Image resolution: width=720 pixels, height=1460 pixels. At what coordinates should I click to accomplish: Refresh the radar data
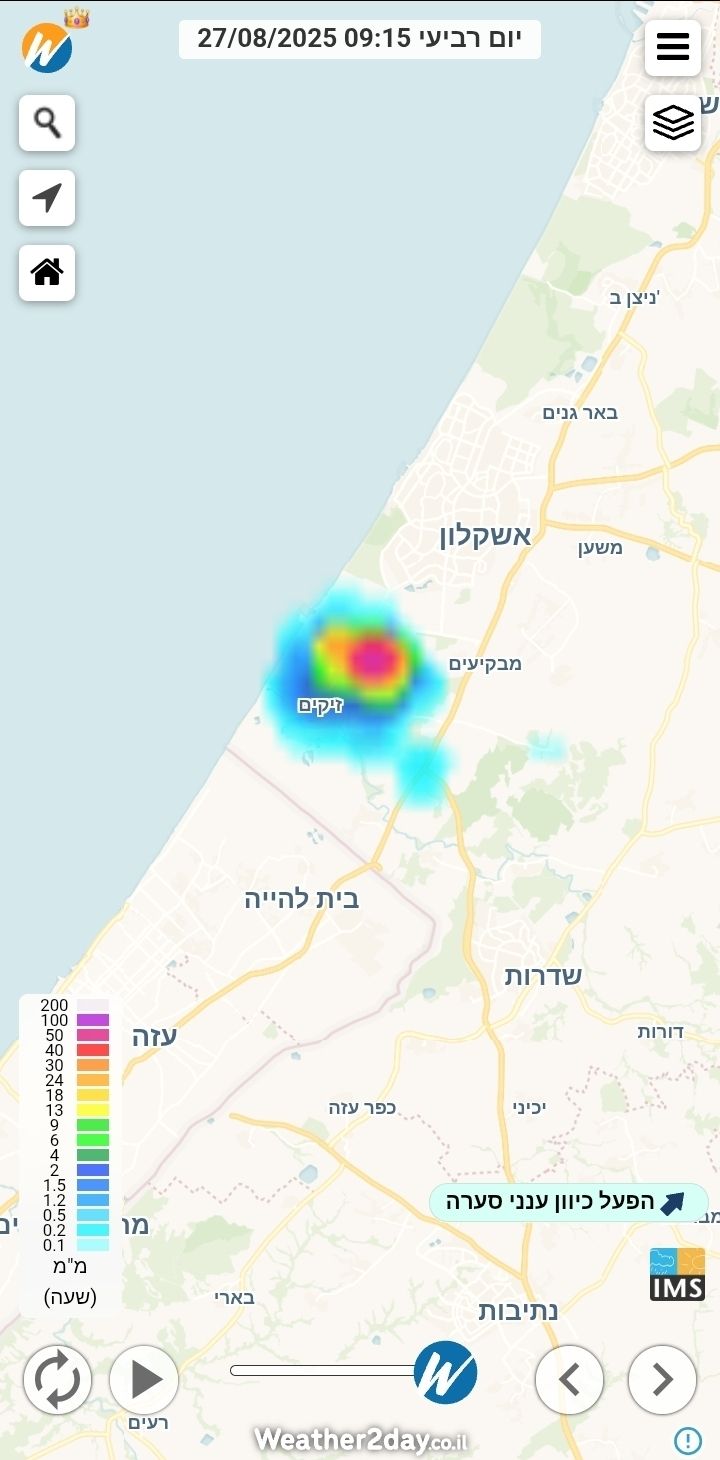[57, 1380]
